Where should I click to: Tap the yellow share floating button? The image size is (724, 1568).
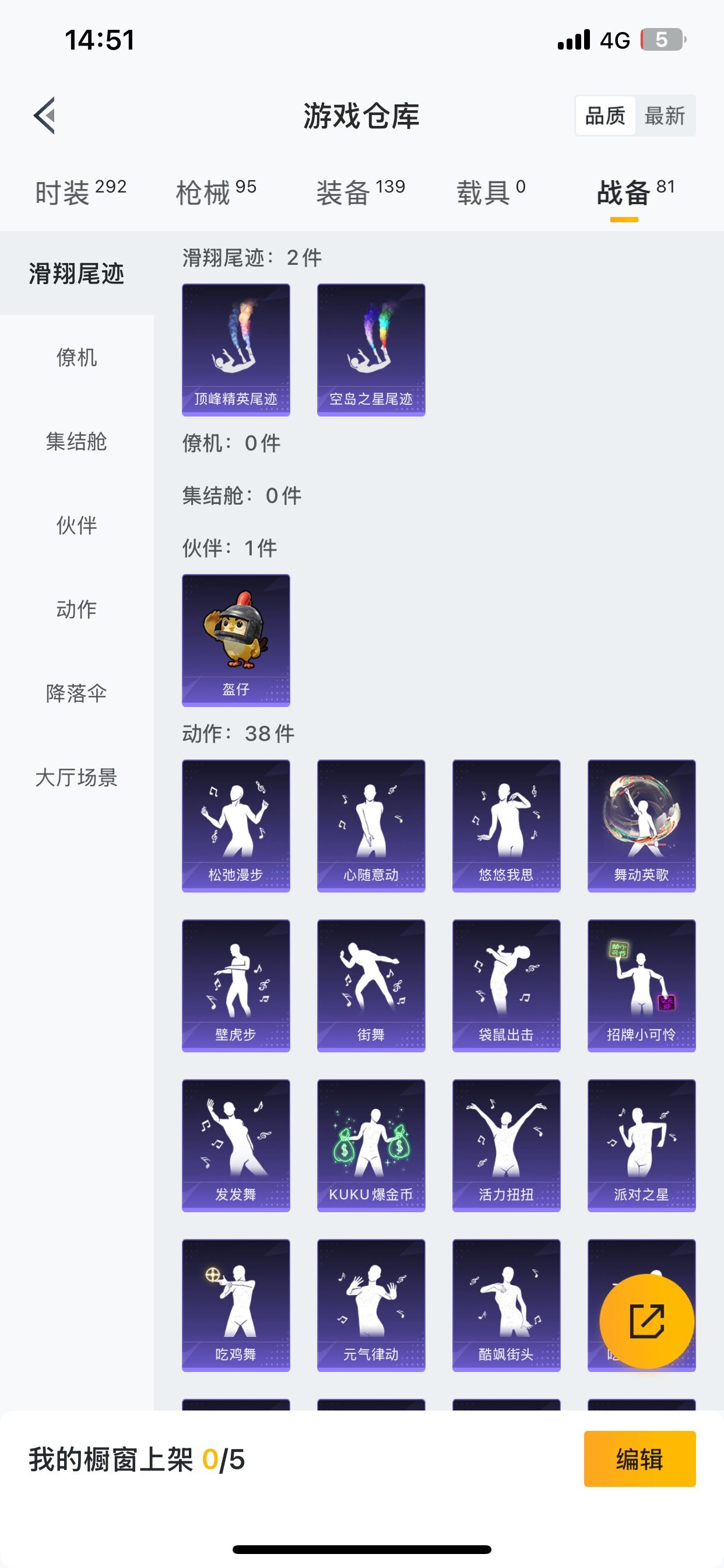click(x=646, y=1321)
